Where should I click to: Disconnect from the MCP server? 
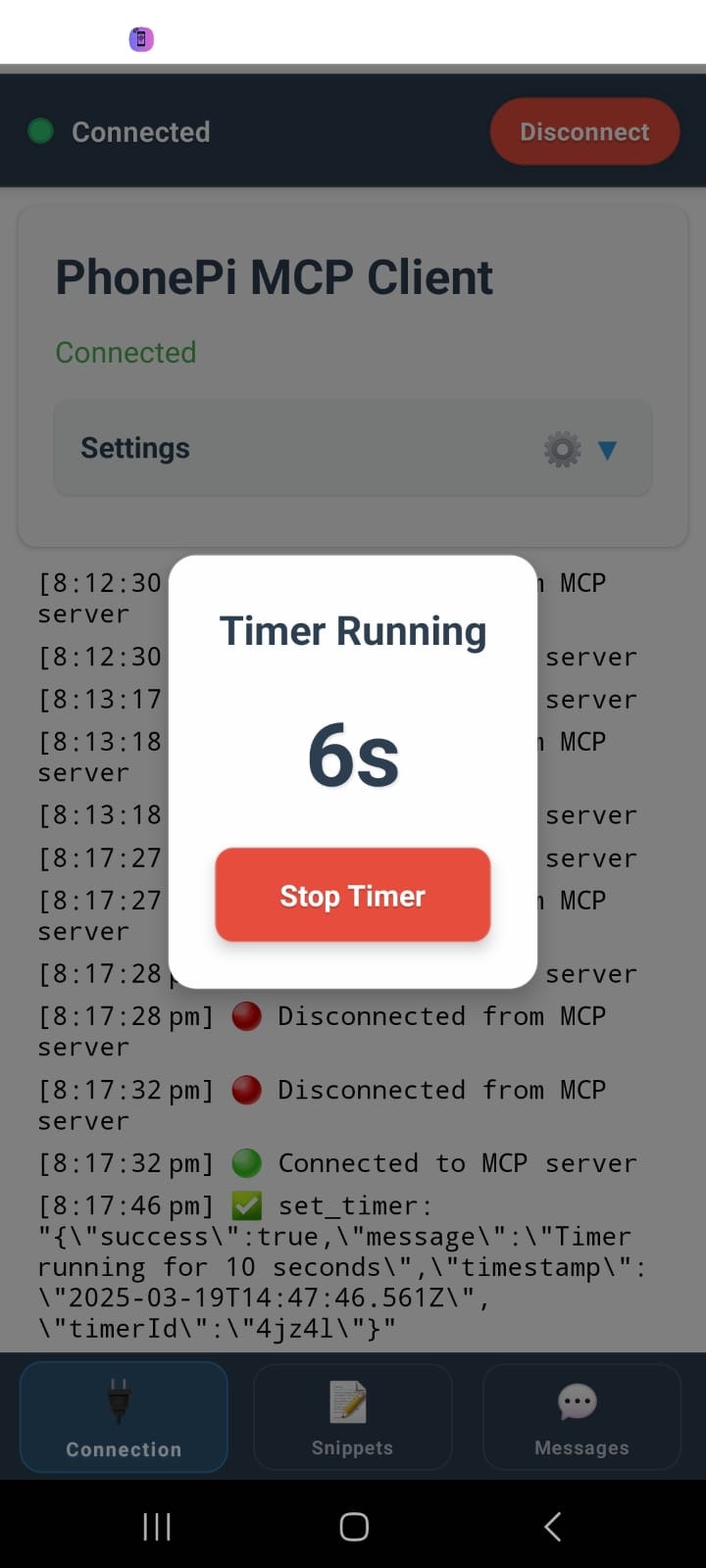click(x=584, y=131)
